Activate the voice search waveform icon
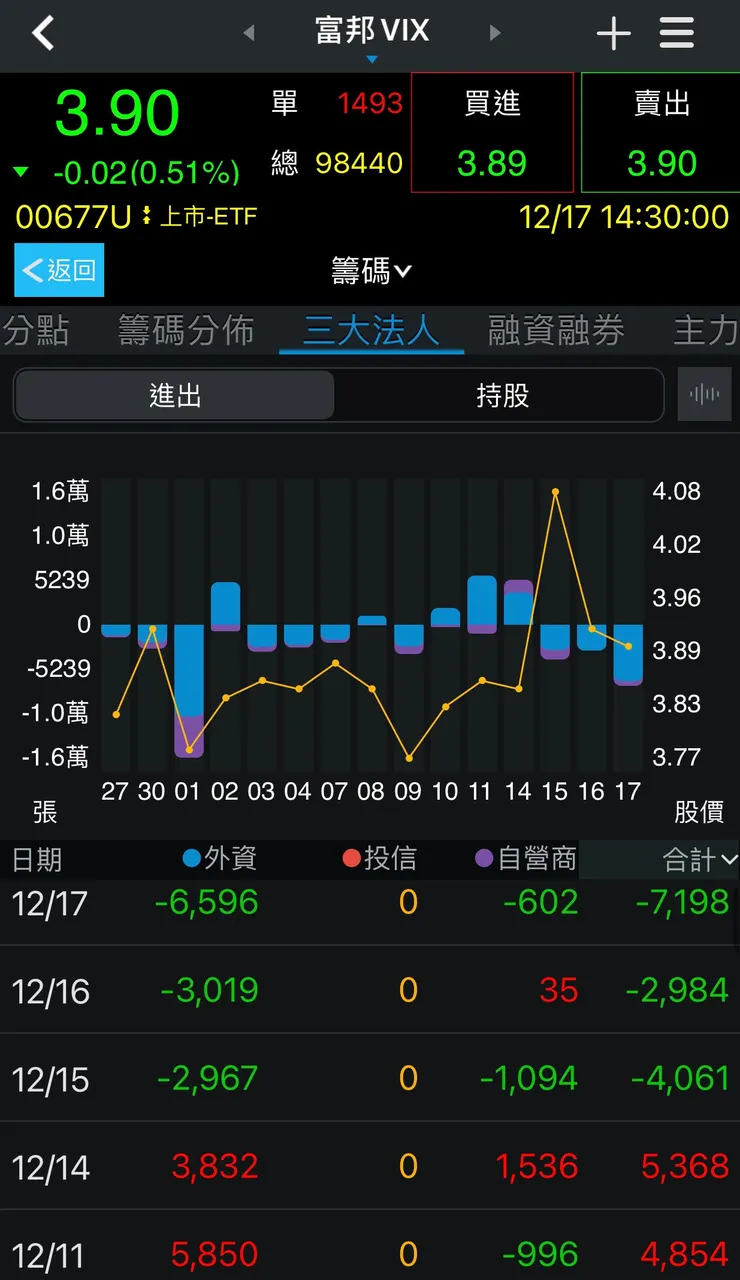 click(x=705, y=394)
